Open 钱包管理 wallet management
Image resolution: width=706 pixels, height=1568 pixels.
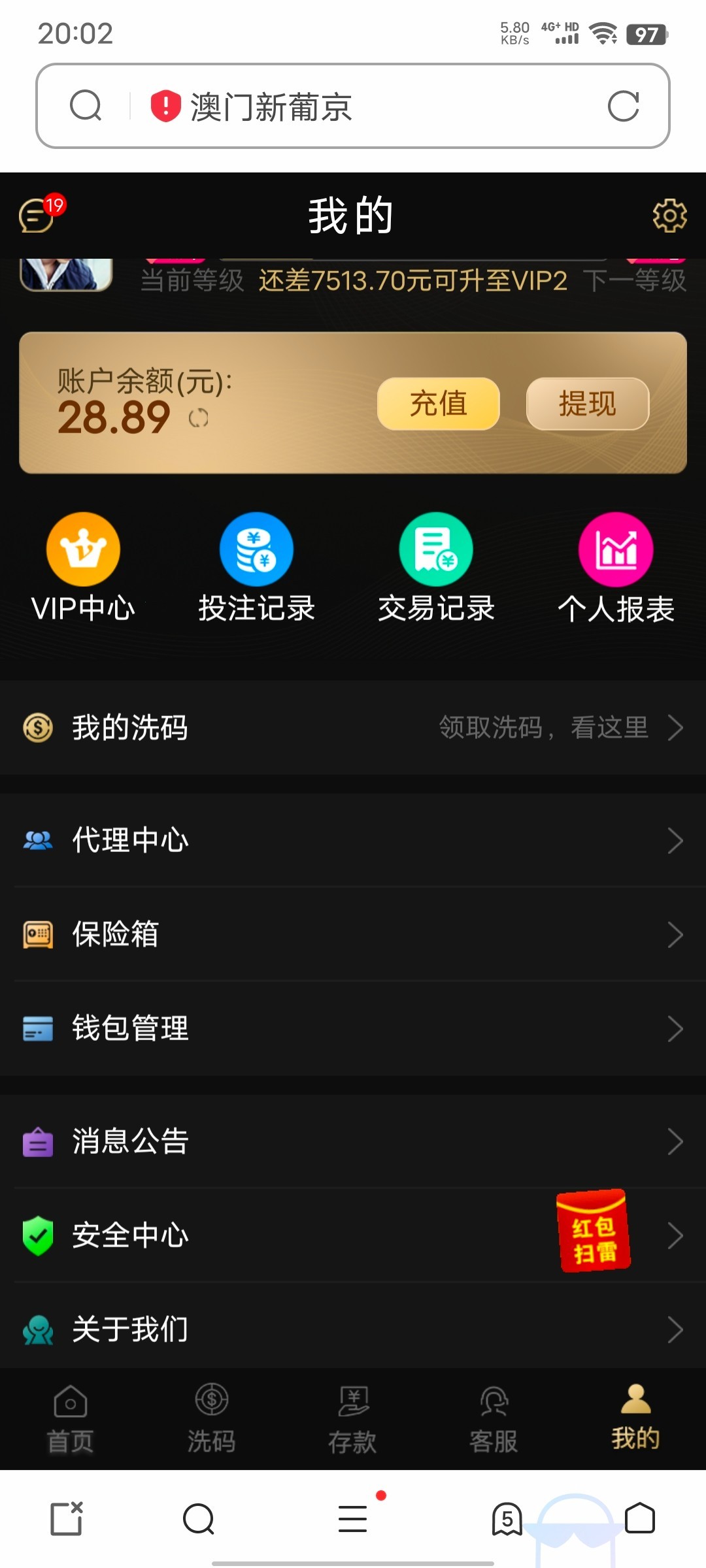(353, 1028)
